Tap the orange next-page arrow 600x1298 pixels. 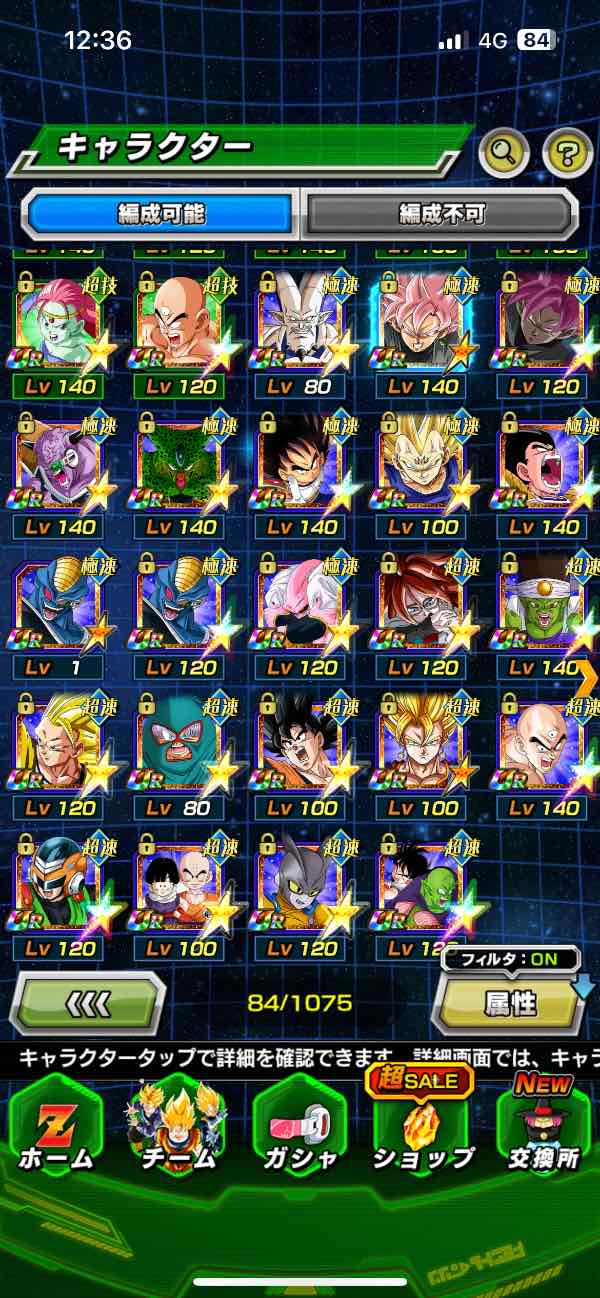[587, 678]
